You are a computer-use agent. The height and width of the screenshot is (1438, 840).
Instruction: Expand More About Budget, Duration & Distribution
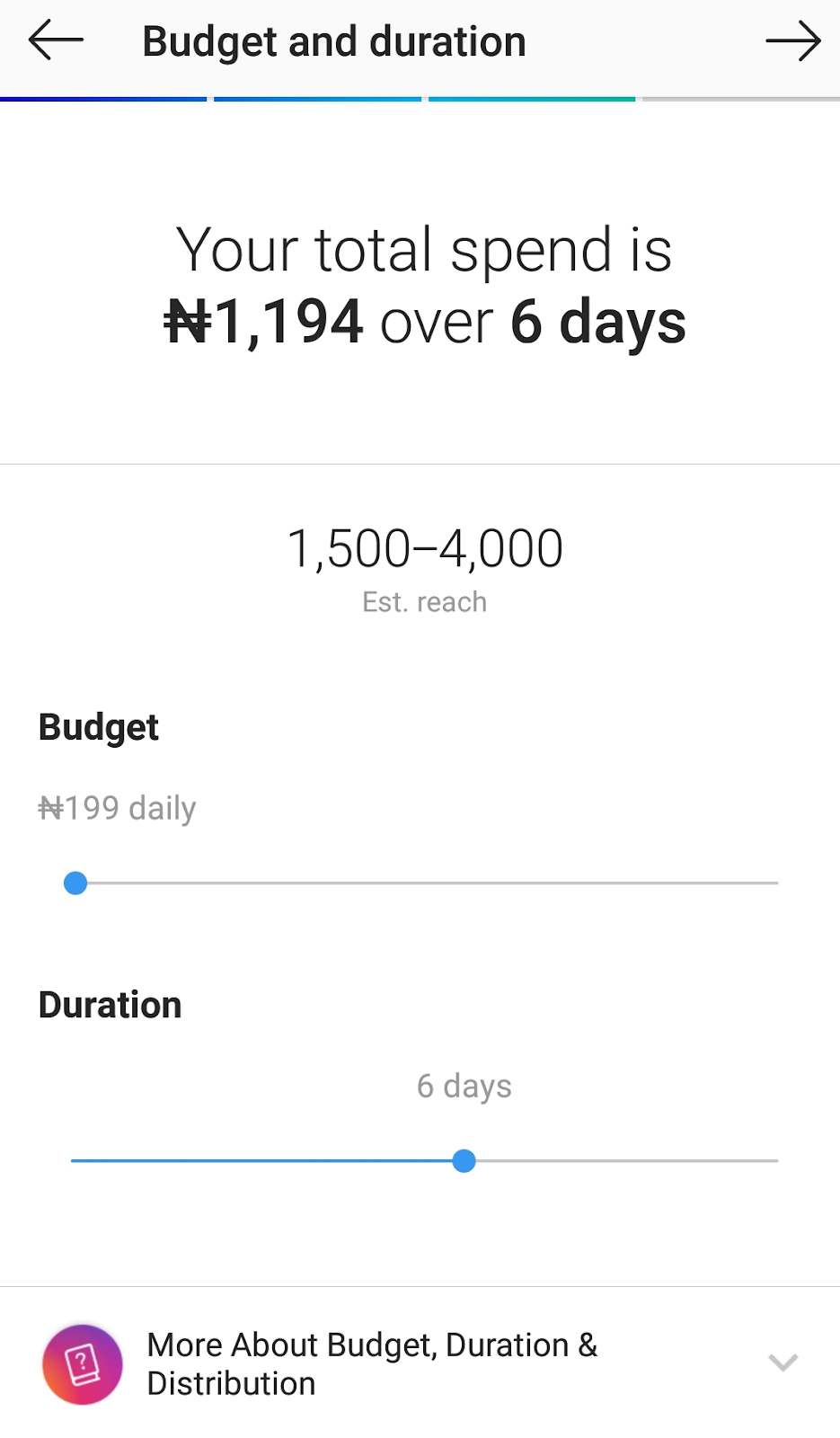tap(783, 1363)
